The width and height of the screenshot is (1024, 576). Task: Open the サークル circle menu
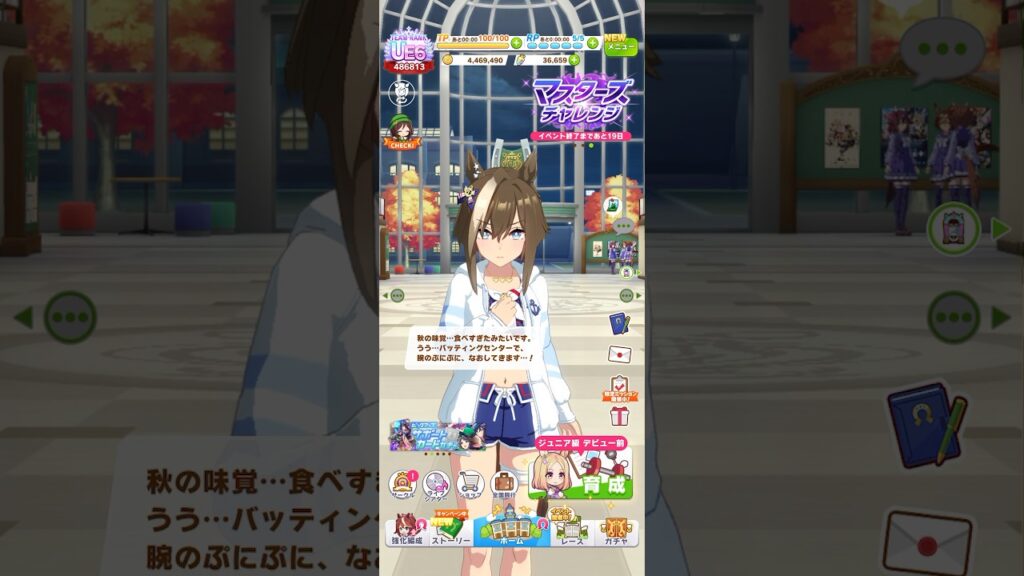pyautogui.click(x=402, y=485)
